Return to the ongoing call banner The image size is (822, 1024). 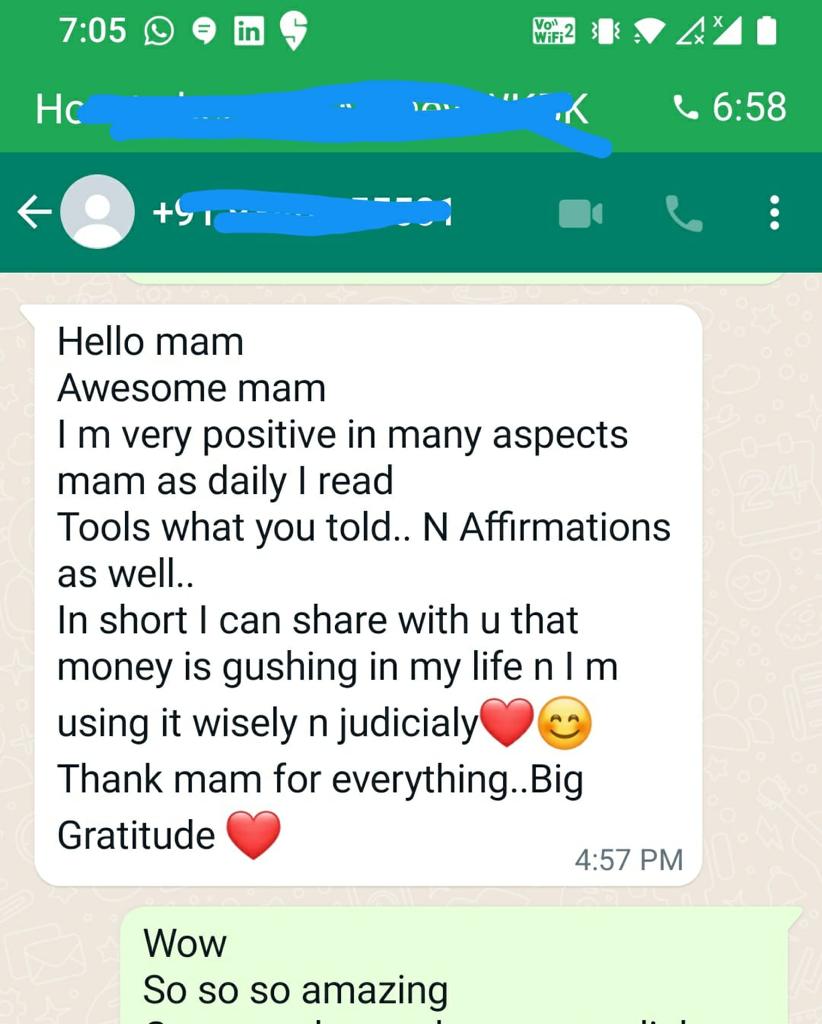pyautogui.click(x=410, y=108)
